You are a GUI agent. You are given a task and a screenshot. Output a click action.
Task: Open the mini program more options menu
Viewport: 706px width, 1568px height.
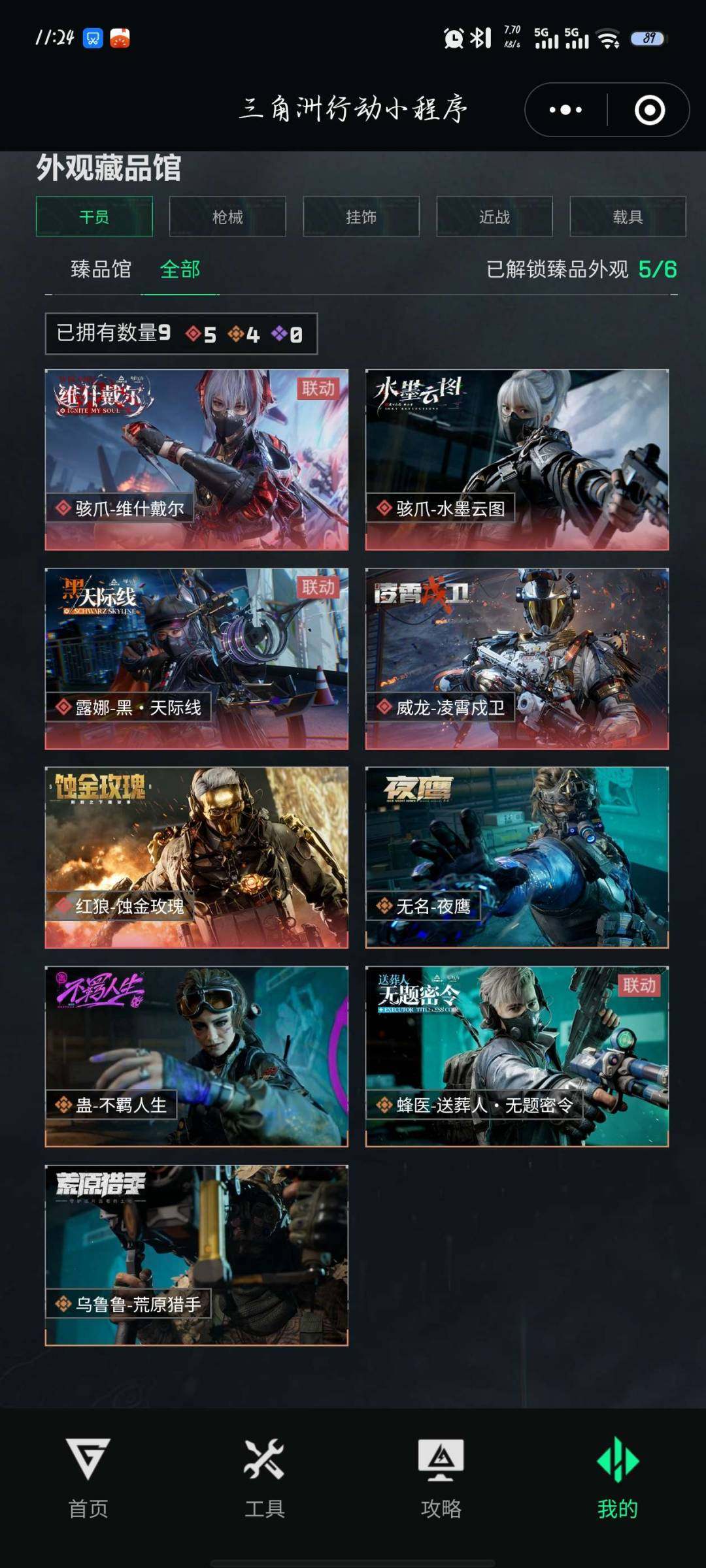click(565, 110)
